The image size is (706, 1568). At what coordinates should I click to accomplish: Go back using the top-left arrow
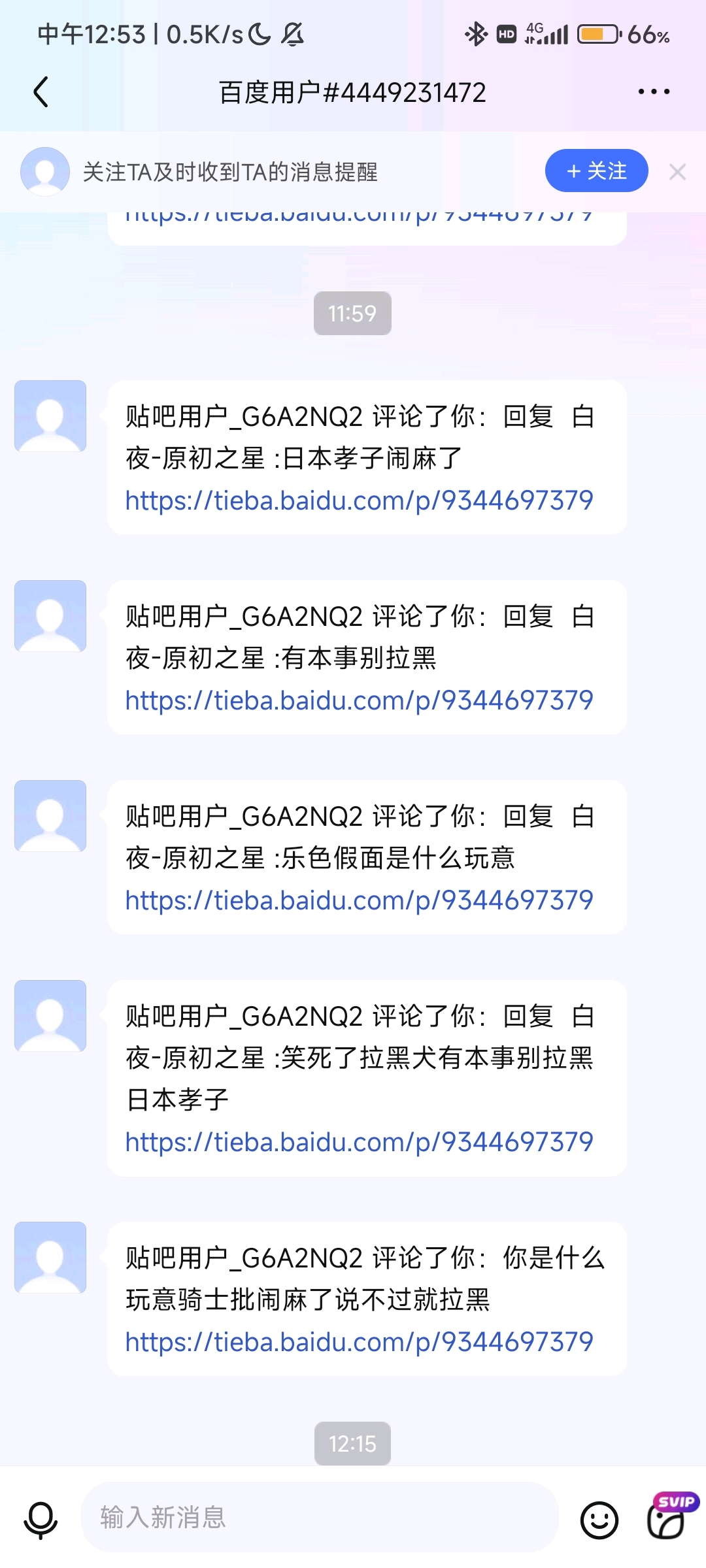click(41, 91)
